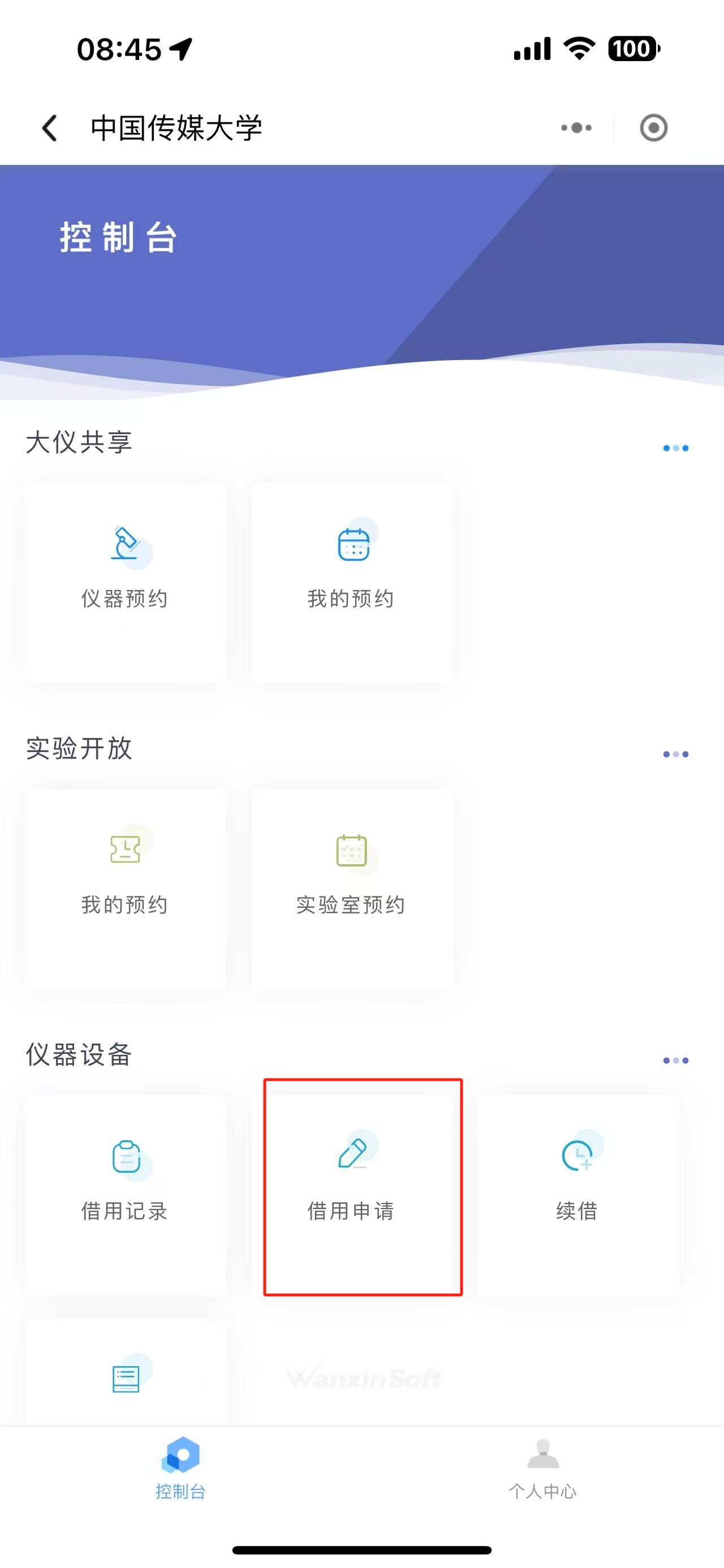Open 仪器预约 card
Viewport: 724px width, 1568px height.
tap(126, 582)
